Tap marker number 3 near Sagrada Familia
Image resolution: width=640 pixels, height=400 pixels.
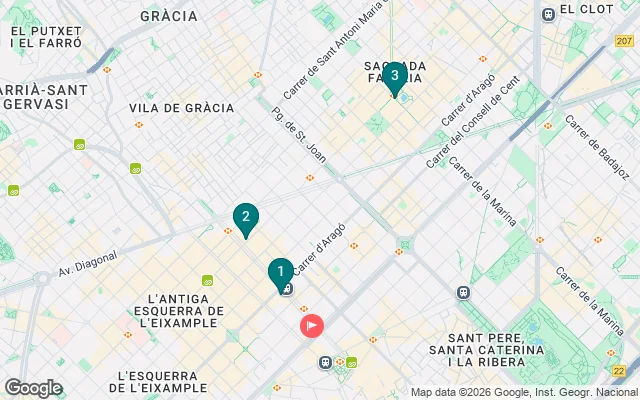[x=395, y=76]
